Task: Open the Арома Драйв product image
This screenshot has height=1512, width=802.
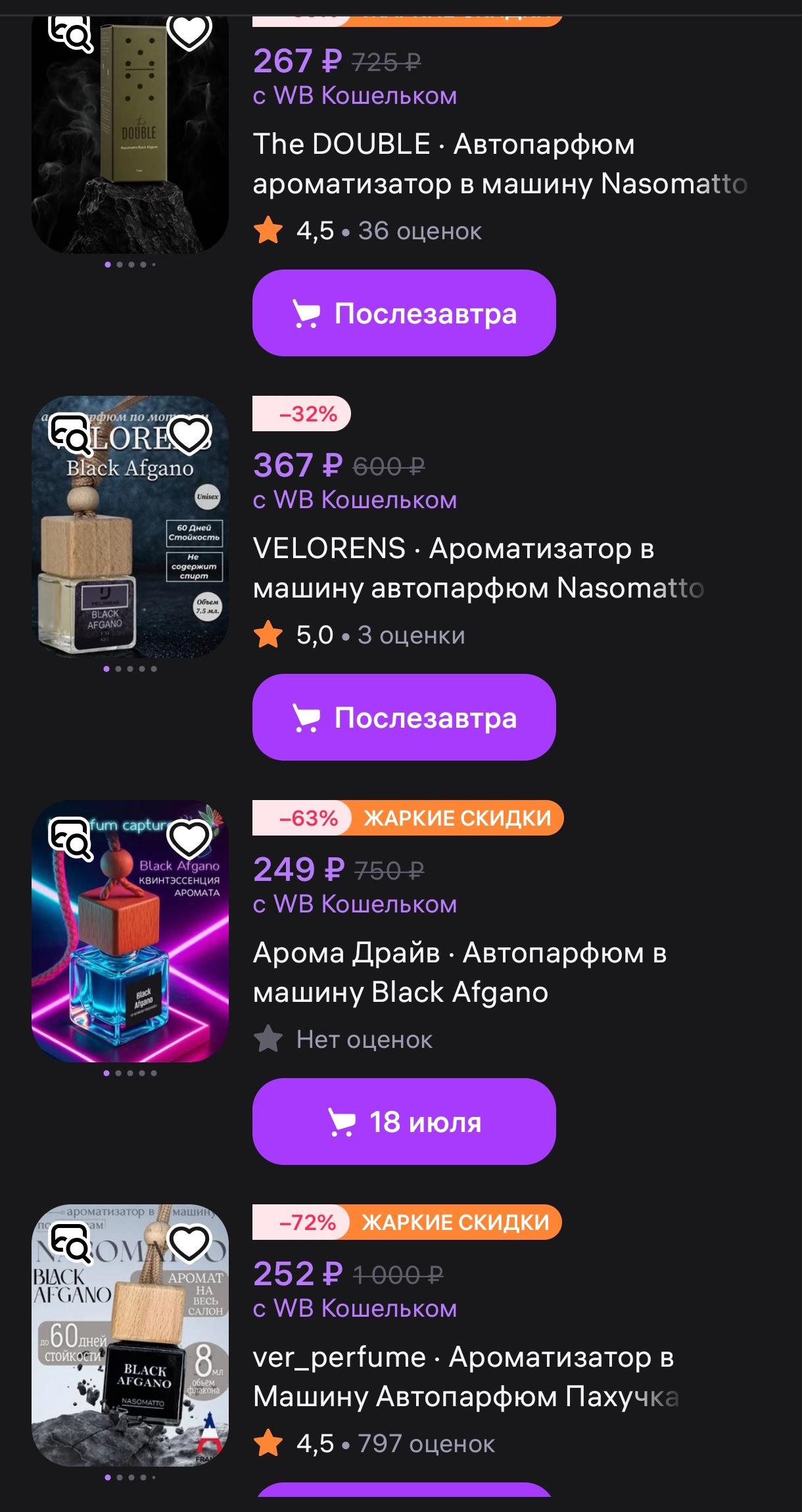Action: pyautogui.click(x=130, y=960)
